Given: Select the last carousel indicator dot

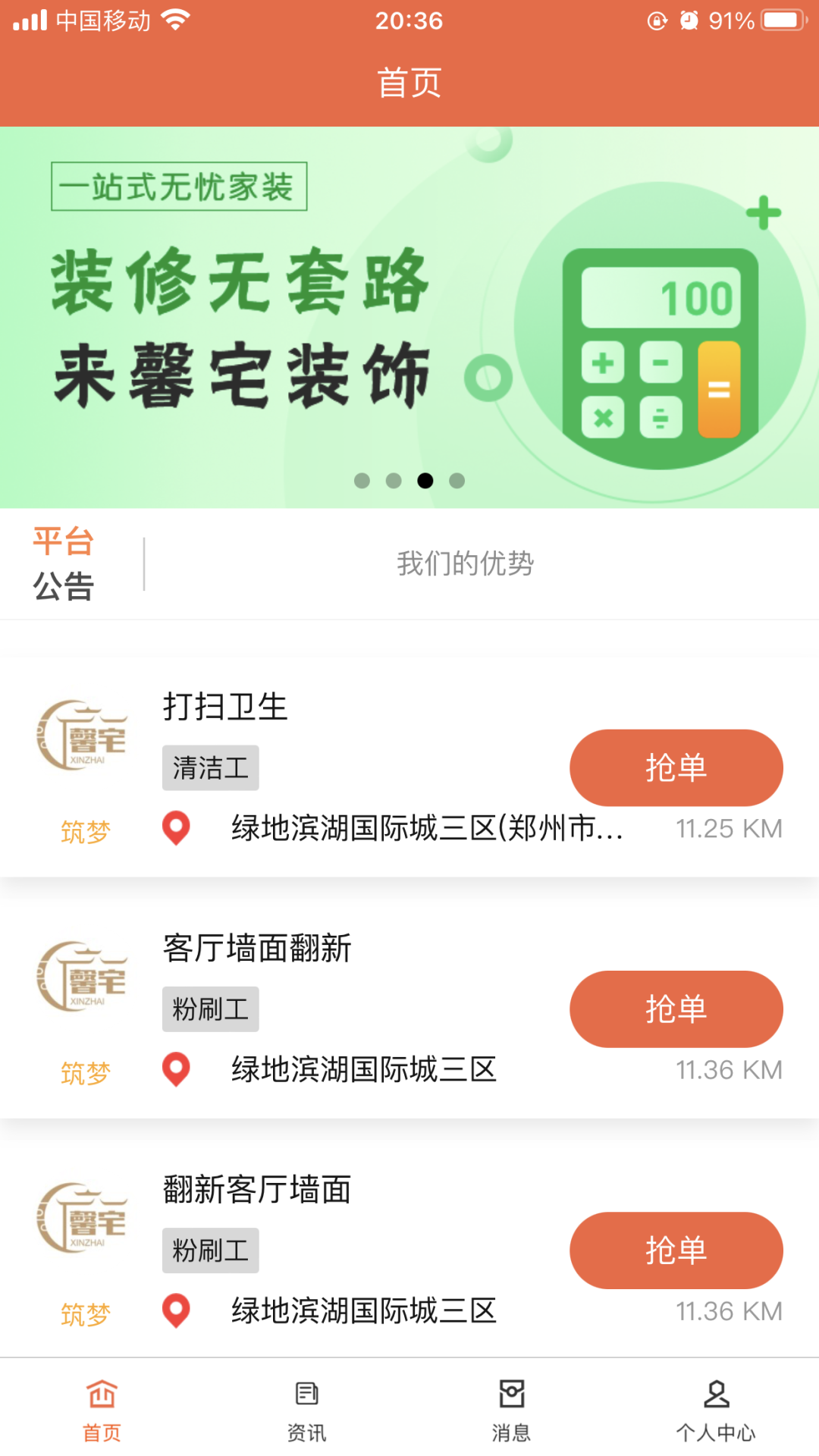Looking at the screenshot, I should (456, 480).
